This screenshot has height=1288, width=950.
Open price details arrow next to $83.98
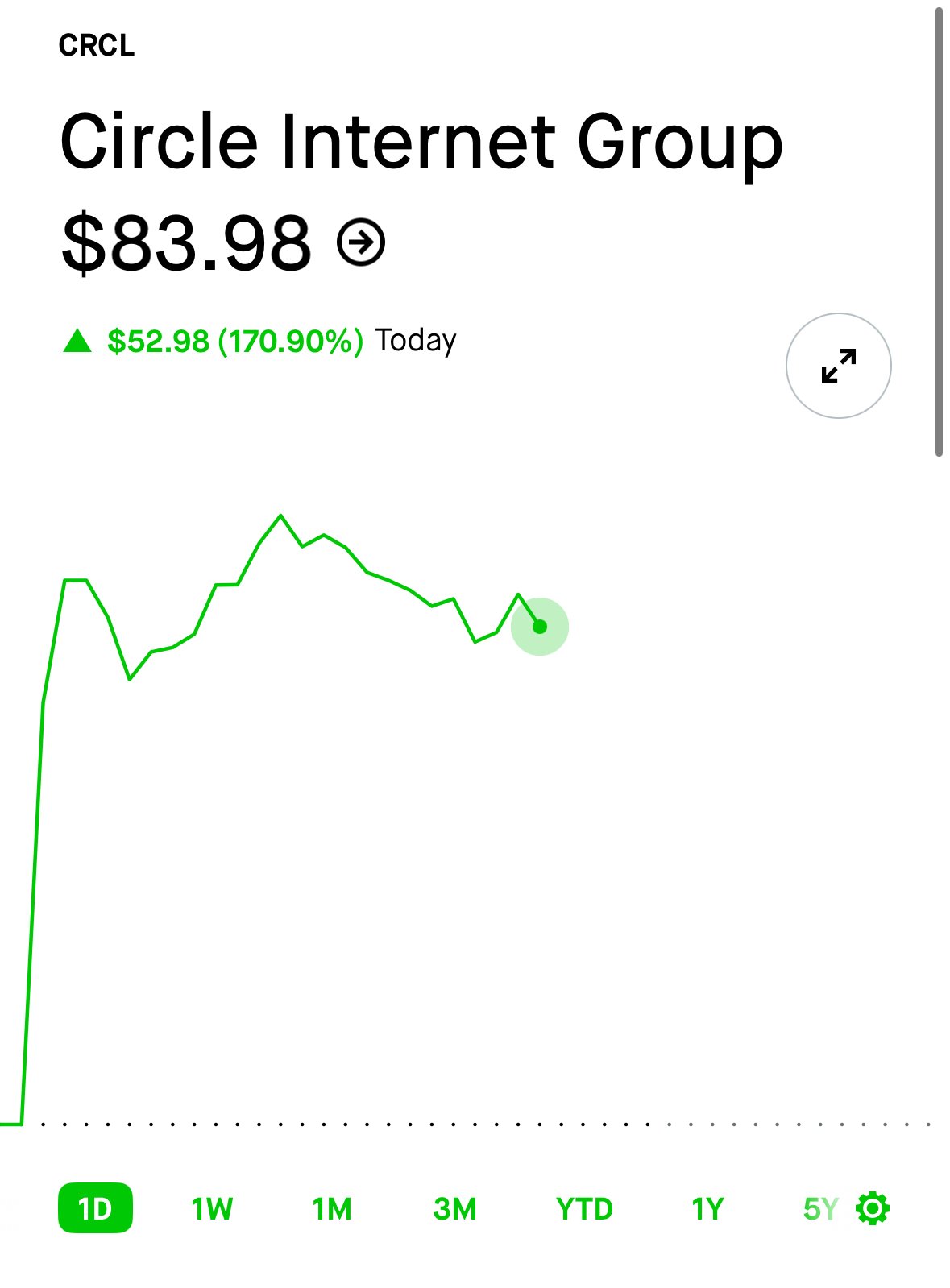(361, 242)
